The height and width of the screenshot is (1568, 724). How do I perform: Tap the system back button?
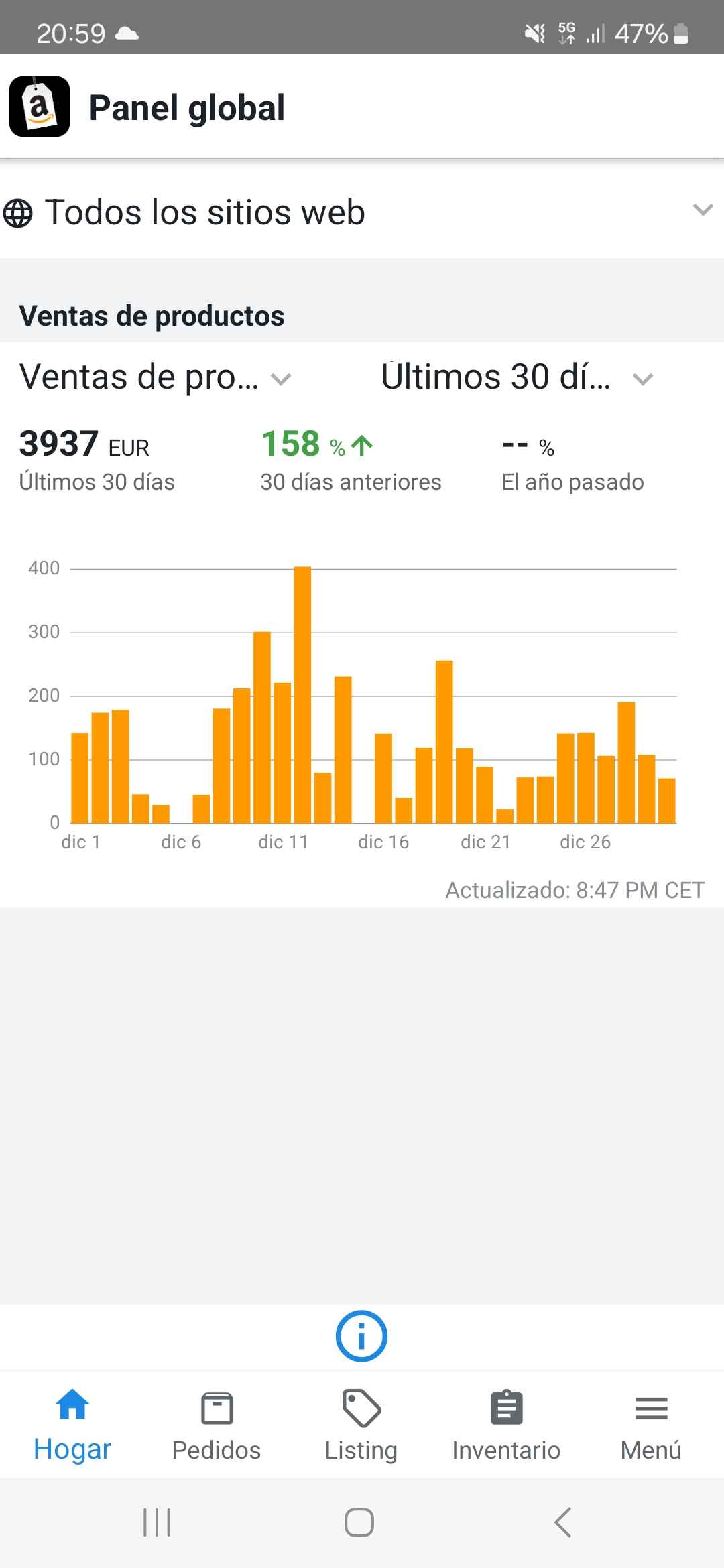tap(563, 1522)
